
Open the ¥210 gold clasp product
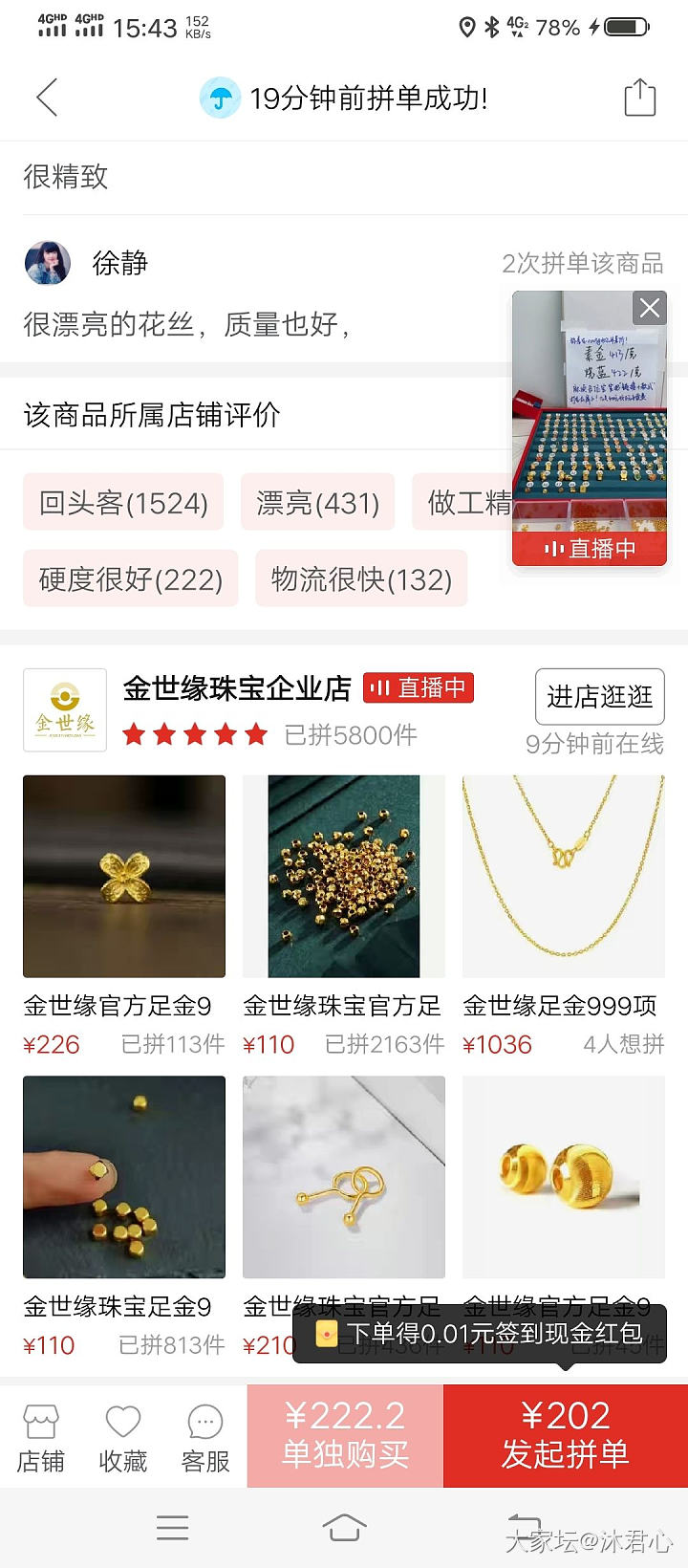[344, 1177]
